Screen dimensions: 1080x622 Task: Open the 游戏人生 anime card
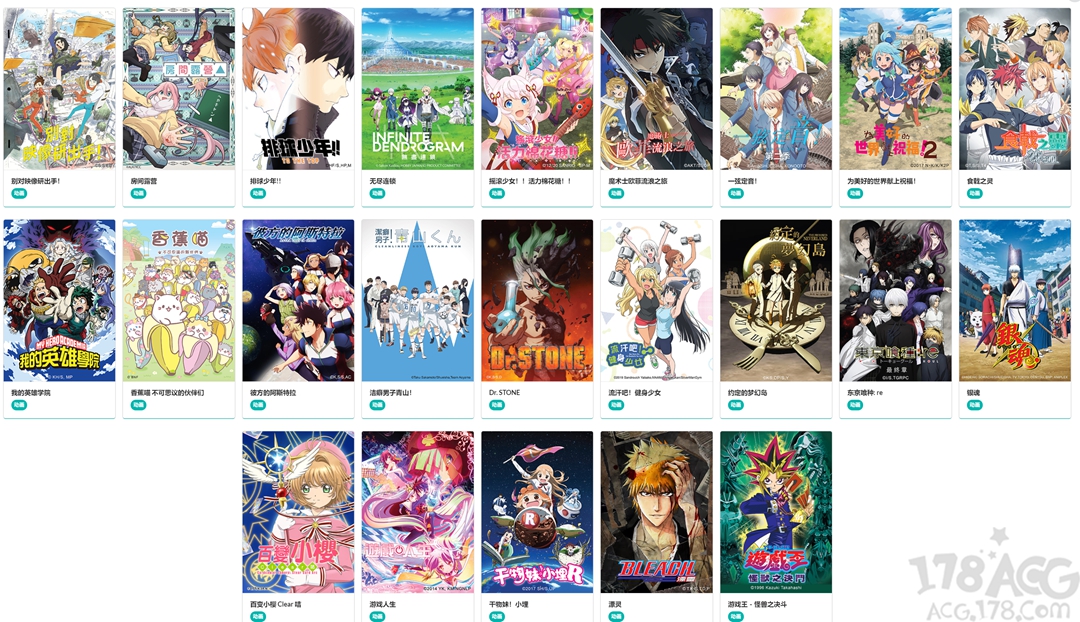tap(418, 512)
